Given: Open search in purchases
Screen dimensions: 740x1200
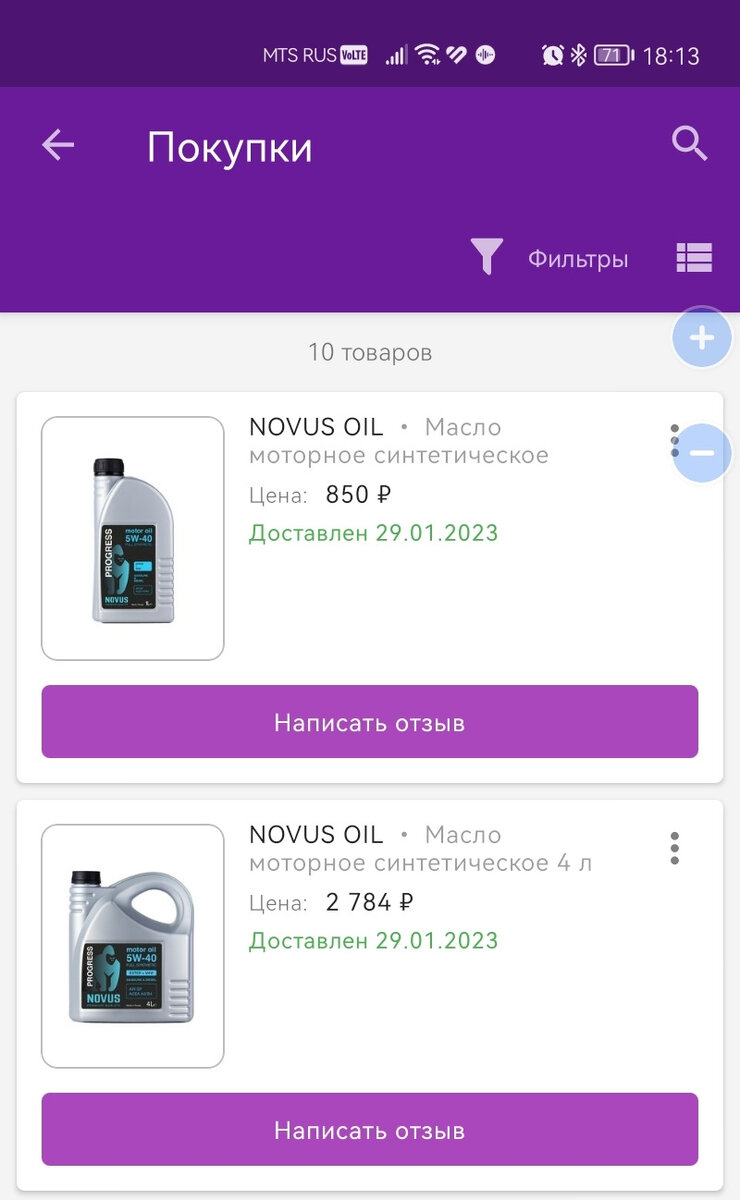Looking at the screenshot, I should pos(690,145).
